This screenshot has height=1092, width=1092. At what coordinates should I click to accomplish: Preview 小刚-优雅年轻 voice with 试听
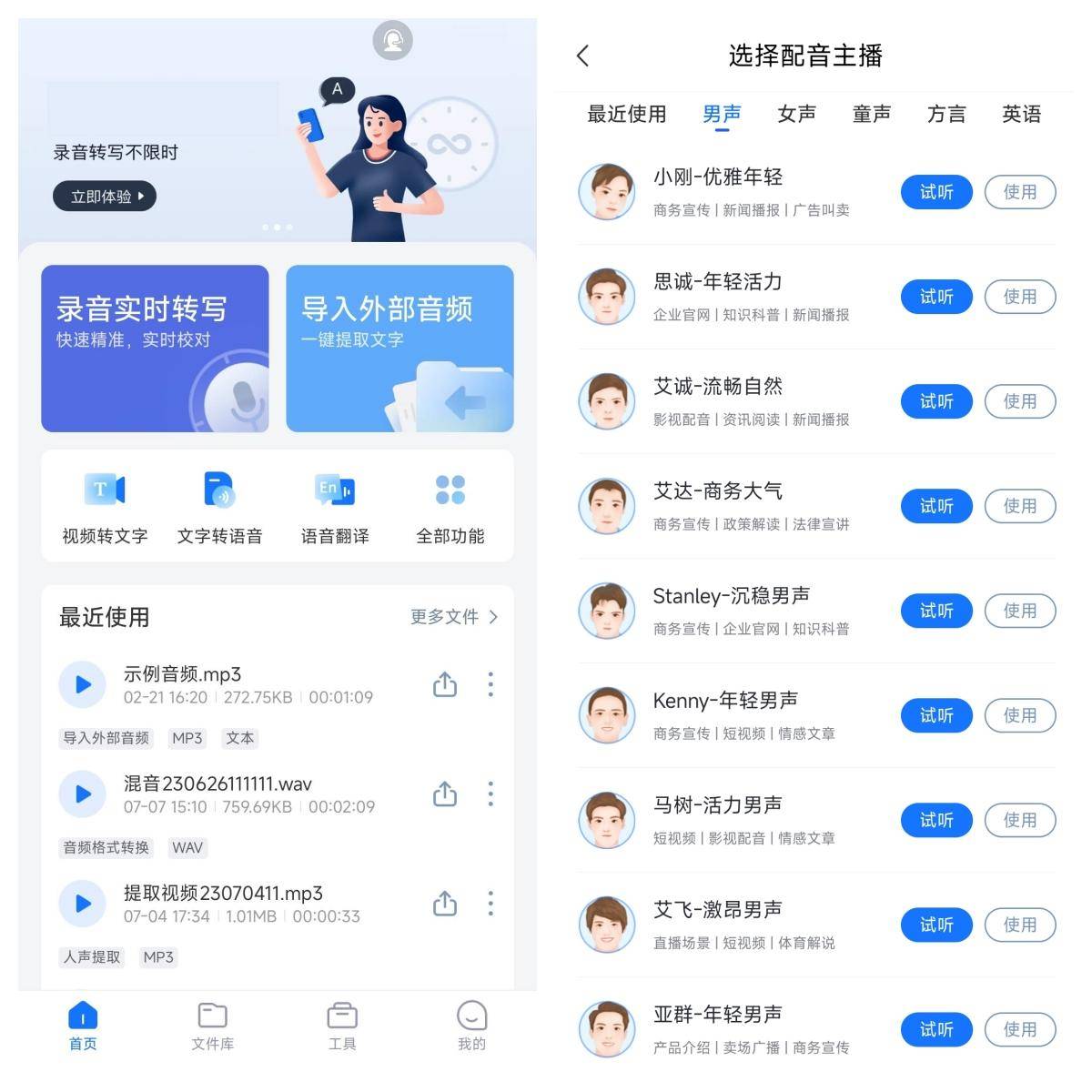click(936, 192)
